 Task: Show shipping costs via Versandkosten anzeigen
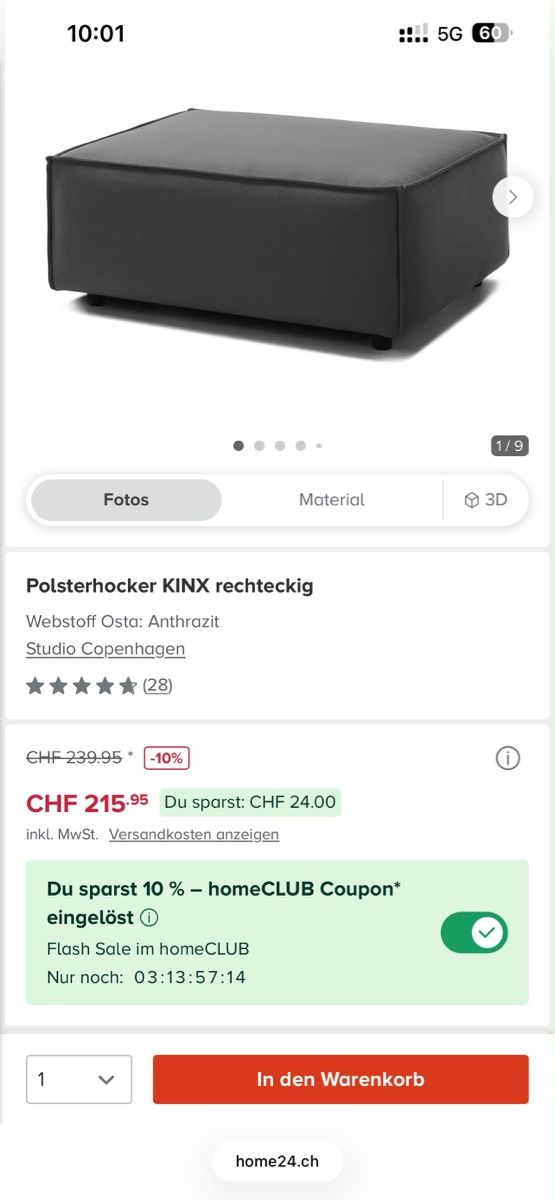[x=194, y=834]
